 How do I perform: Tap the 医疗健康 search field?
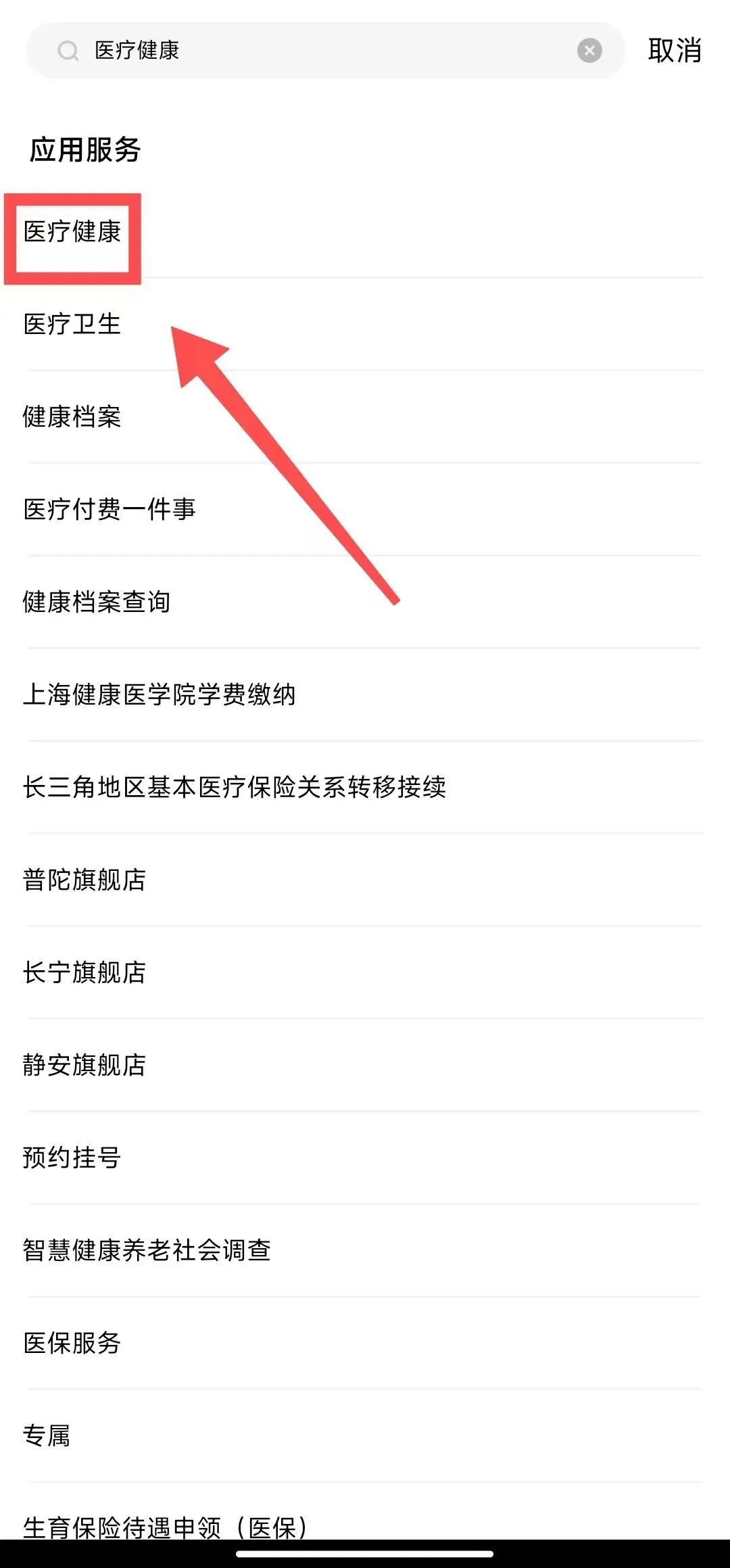click(324, 51)
